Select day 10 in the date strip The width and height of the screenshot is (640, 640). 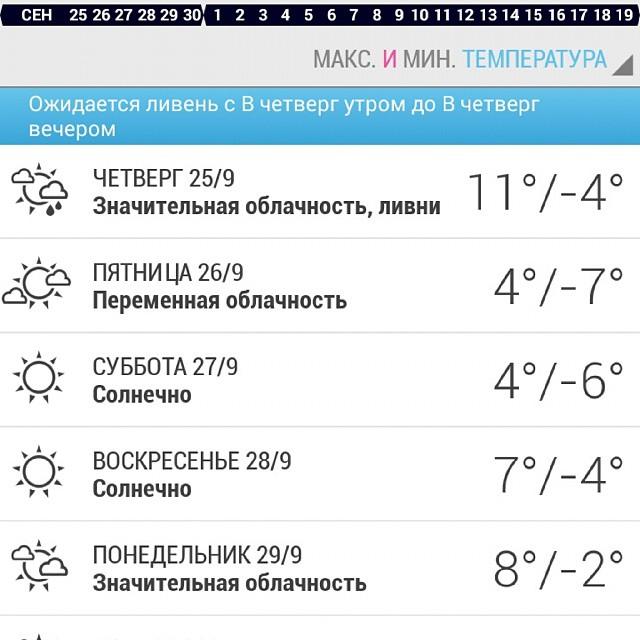pos(420,15)
